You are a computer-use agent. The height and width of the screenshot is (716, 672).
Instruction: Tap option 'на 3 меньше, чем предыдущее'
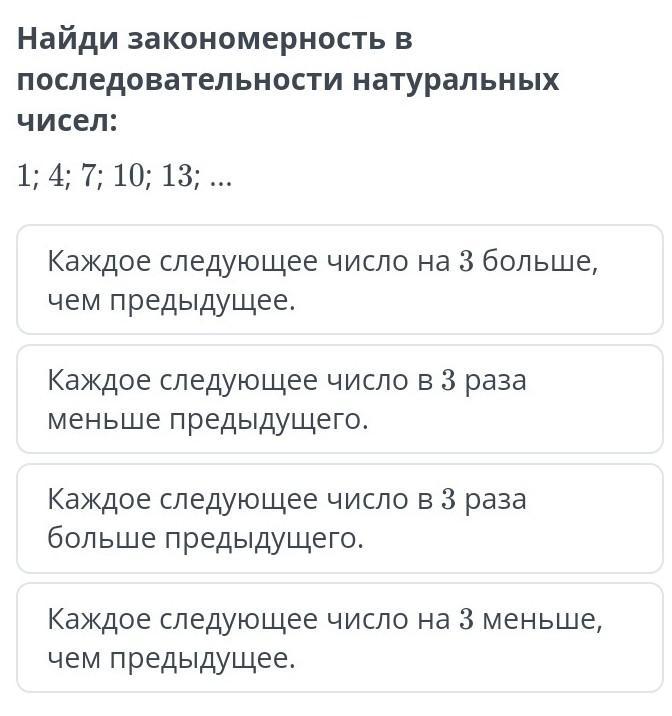[339, 638]
